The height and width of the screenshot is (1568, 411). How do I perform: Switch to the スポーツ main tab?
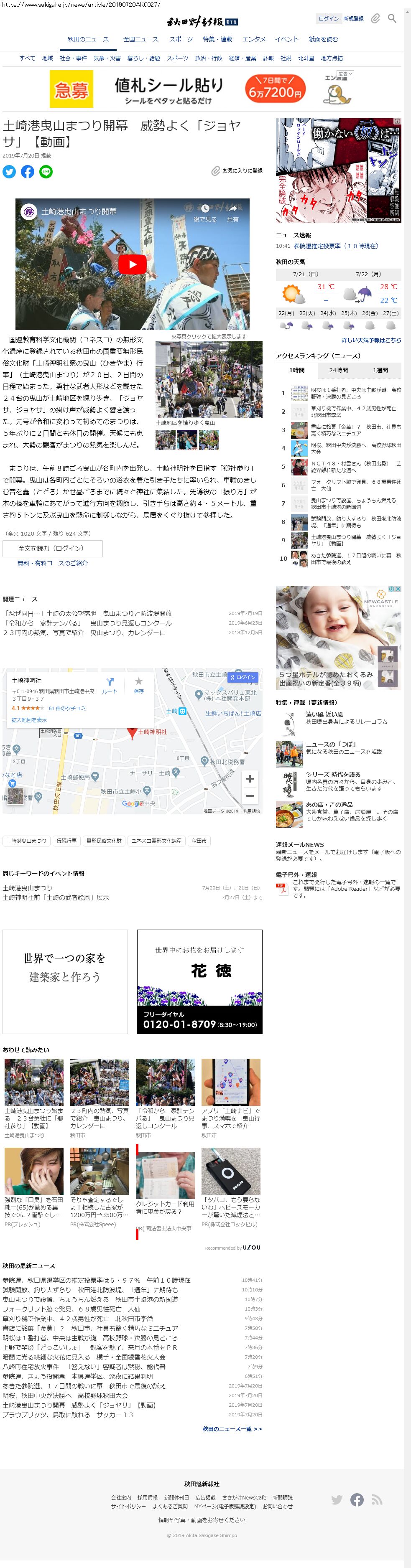point(181,40)
